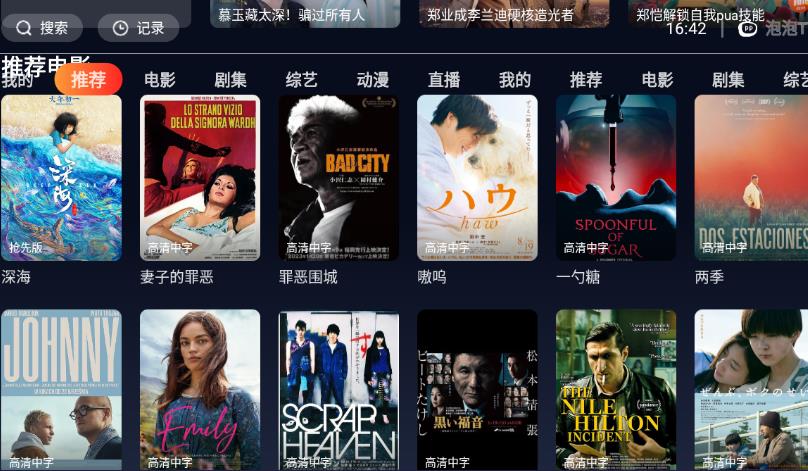Open the 郑业成李兰迪硬核追光者 banner
The height and width of the screenshot is (471, 808).
click(514, 14)
